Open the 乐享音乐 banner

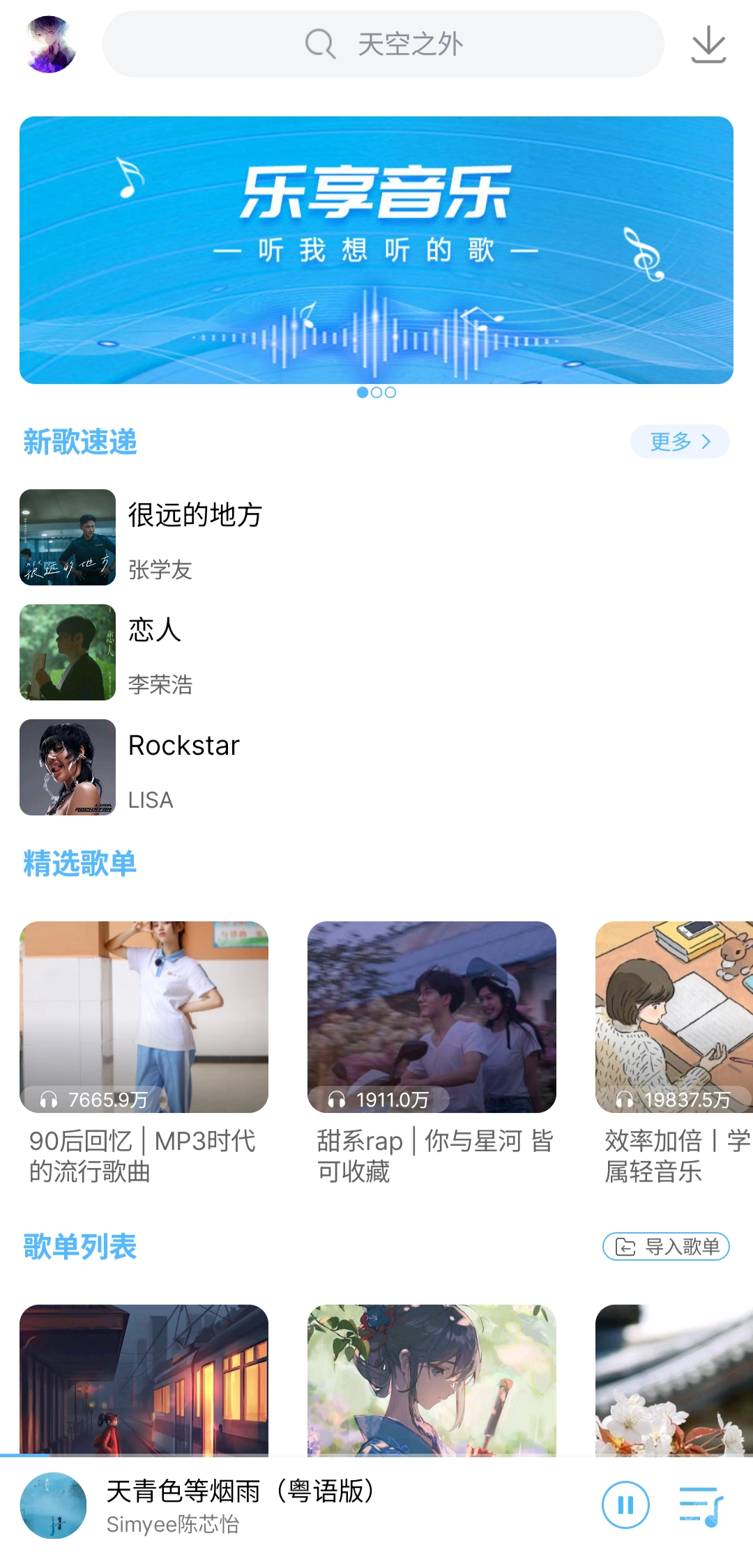(x=376, y=249)
